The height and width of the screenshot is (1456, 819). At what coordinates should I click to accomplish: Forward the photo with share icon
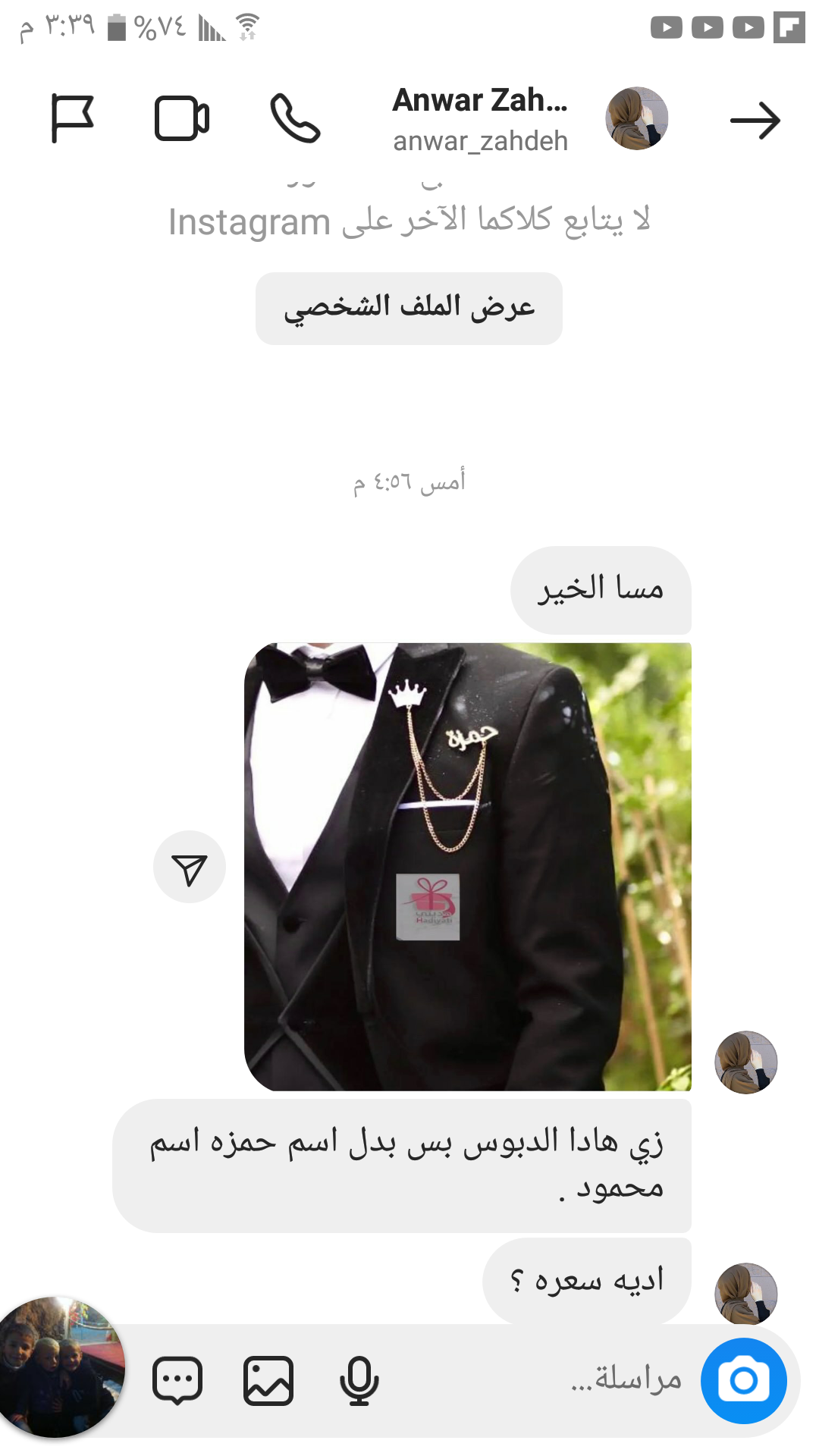pyautogui.click(x=189, y=867)
